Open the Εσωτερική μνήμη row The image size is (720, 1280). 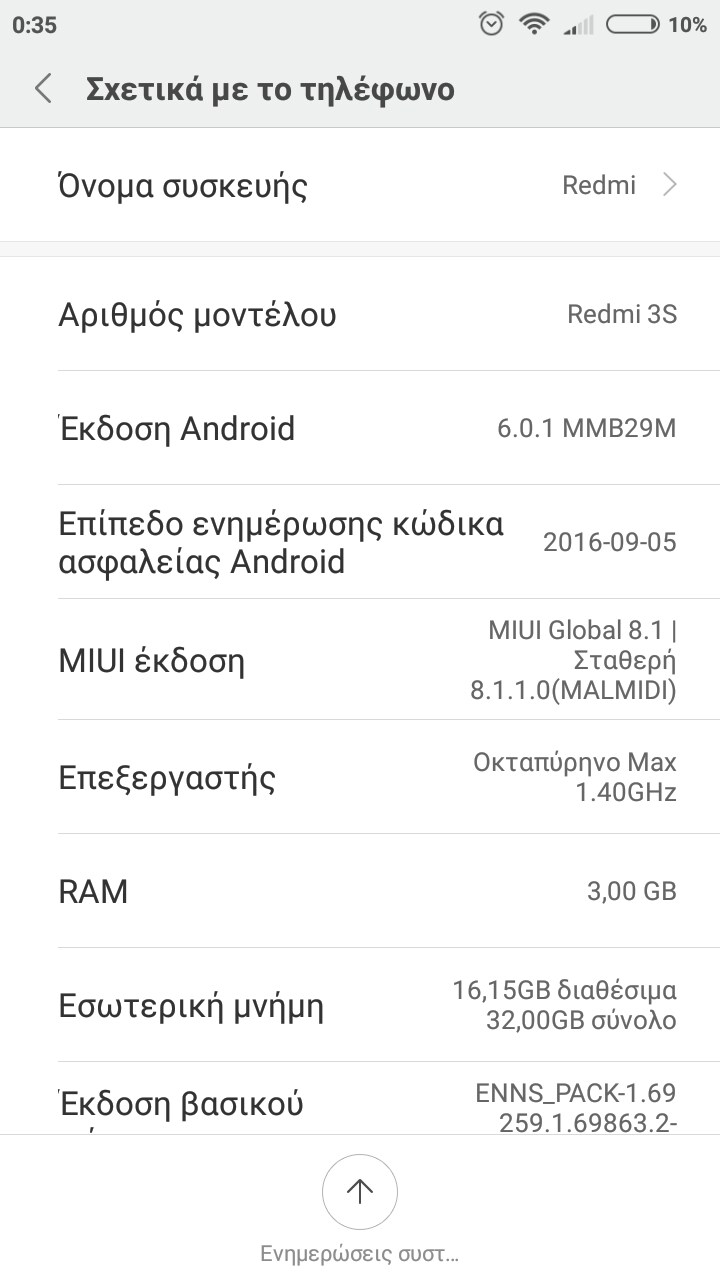click(x=360, y=1005)
